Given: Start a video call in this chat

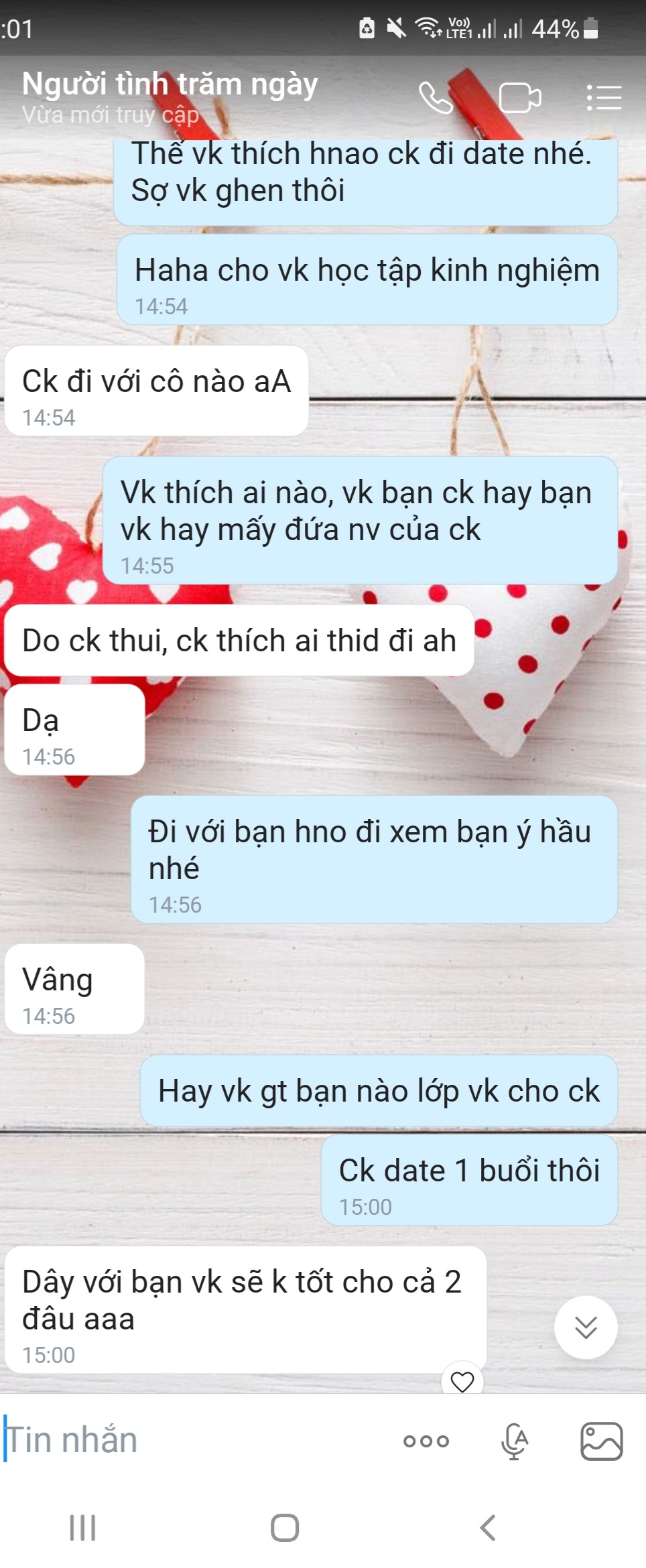Looking at the screenshot, I should [x=519, y=98].
